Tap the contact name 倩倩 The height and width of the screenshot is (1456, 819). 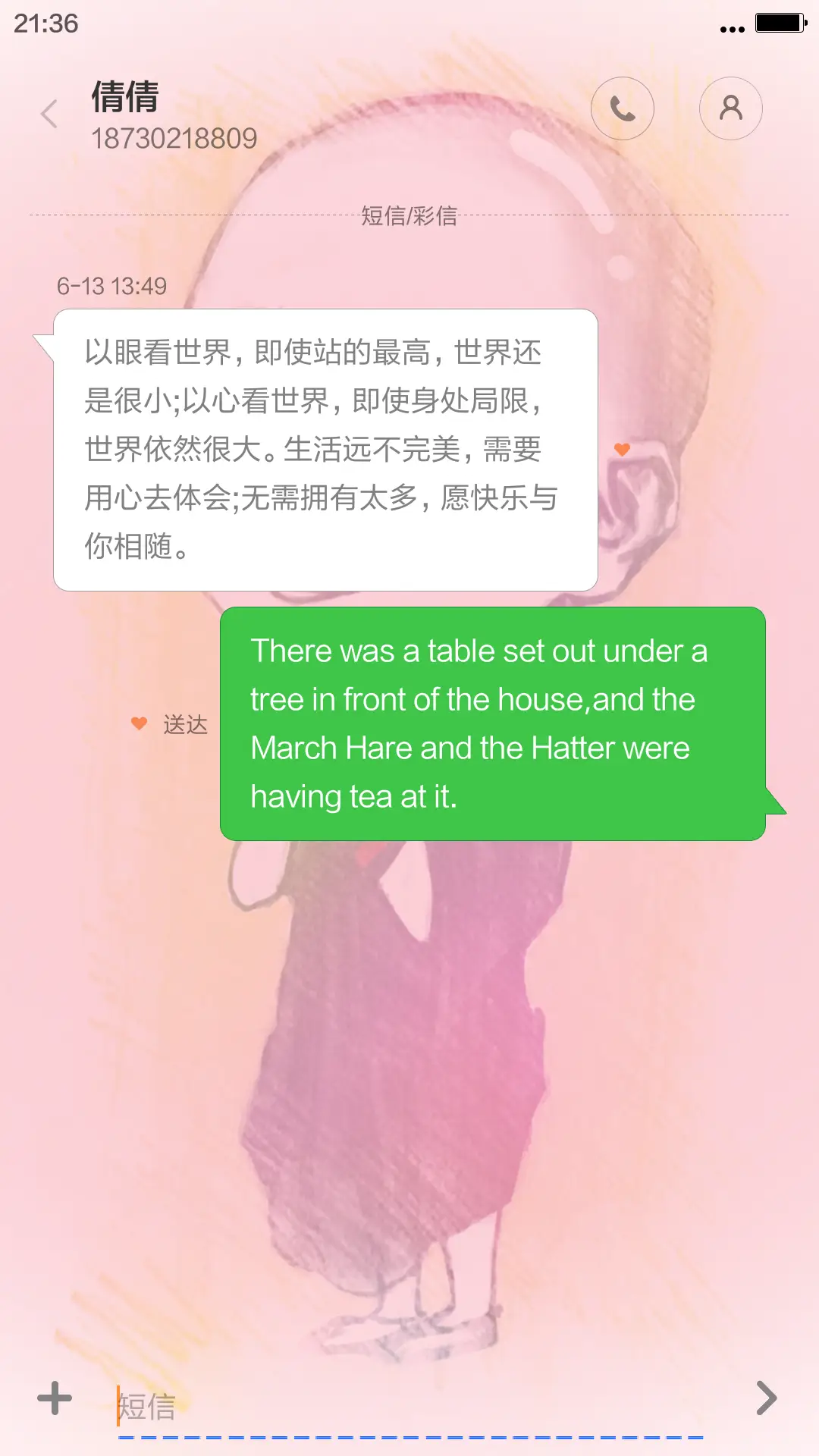click(x=124, y=99)
